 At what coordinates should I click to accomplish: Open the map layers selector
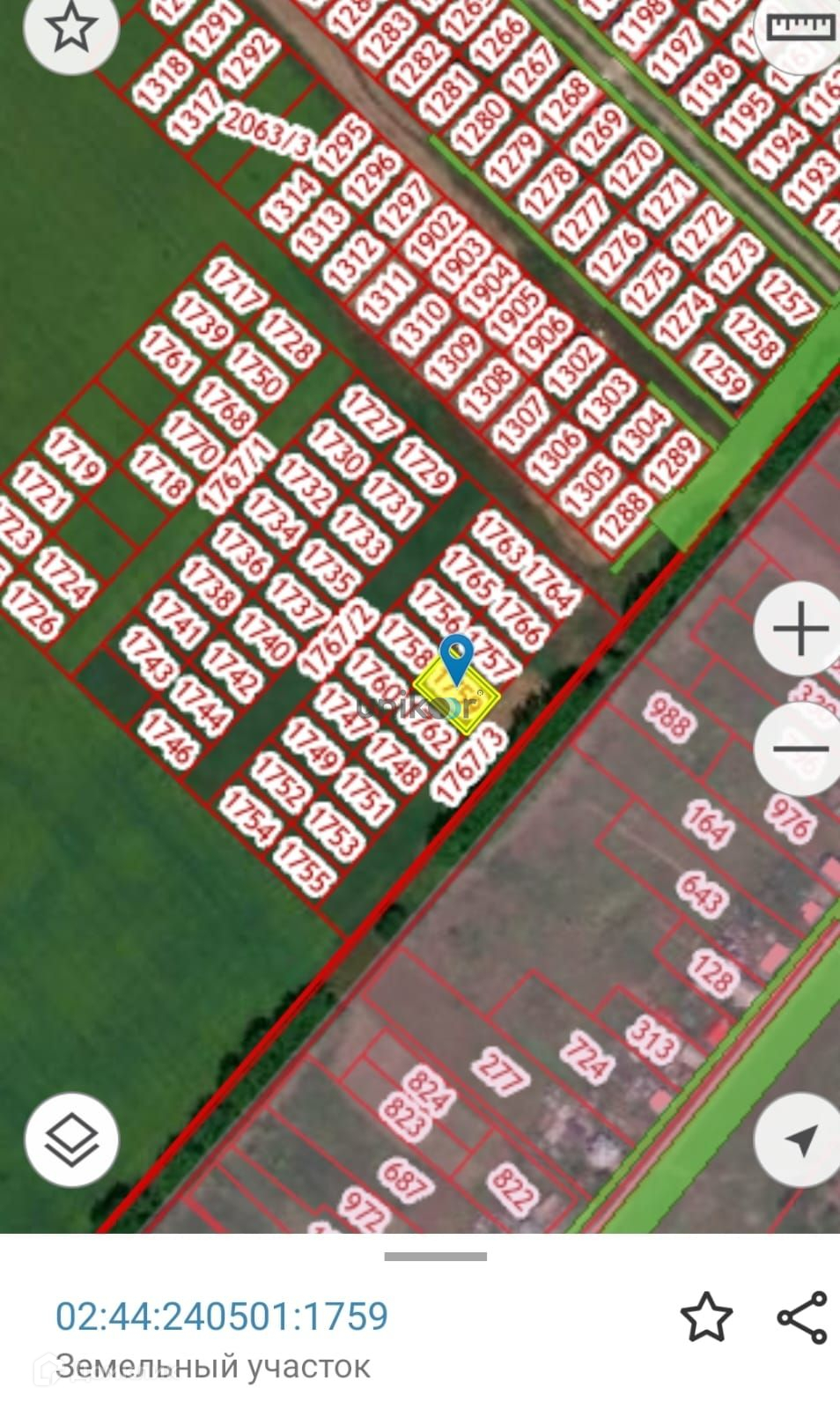70,1141
